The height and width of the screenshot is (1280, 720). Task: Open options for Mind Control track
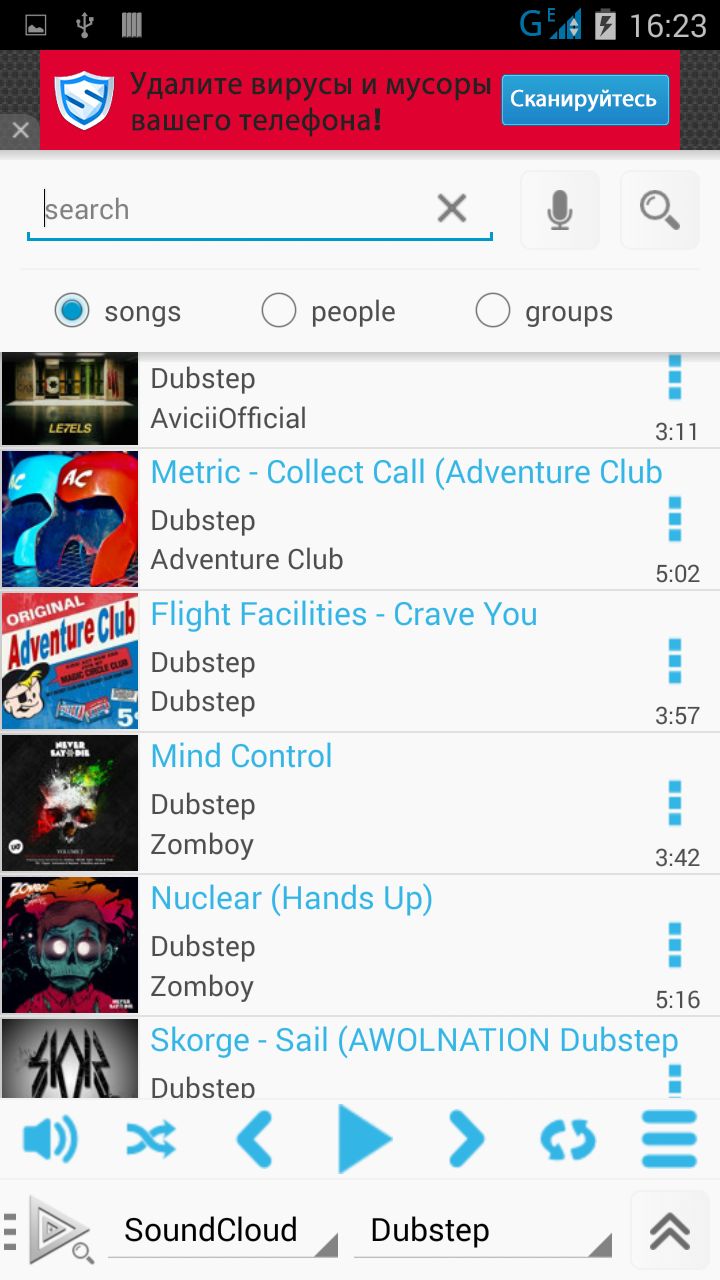(675, 803)
